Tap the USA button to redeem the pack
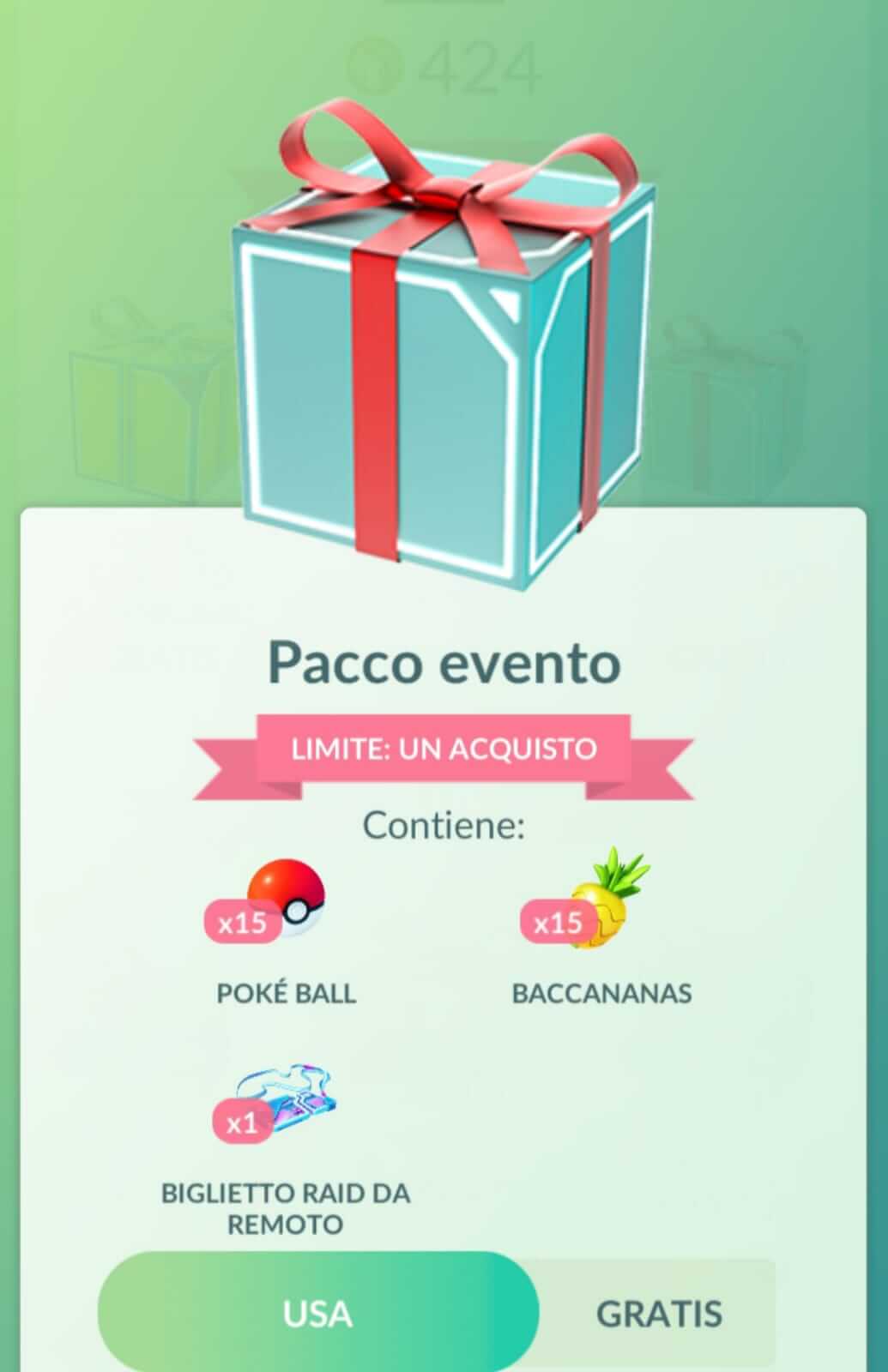 (317, 1313)
